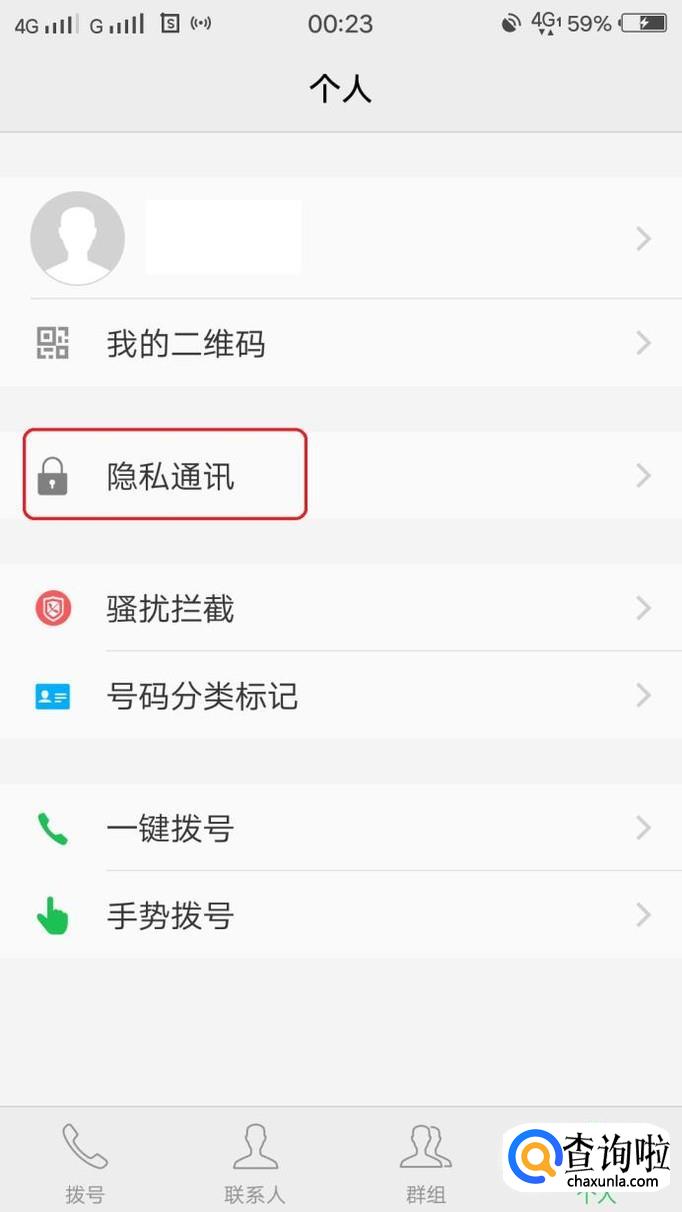Open 我的二维码 (My QR code)
Screen dimensions: 682x1212
pyautogui.click(x=340, y=344)
